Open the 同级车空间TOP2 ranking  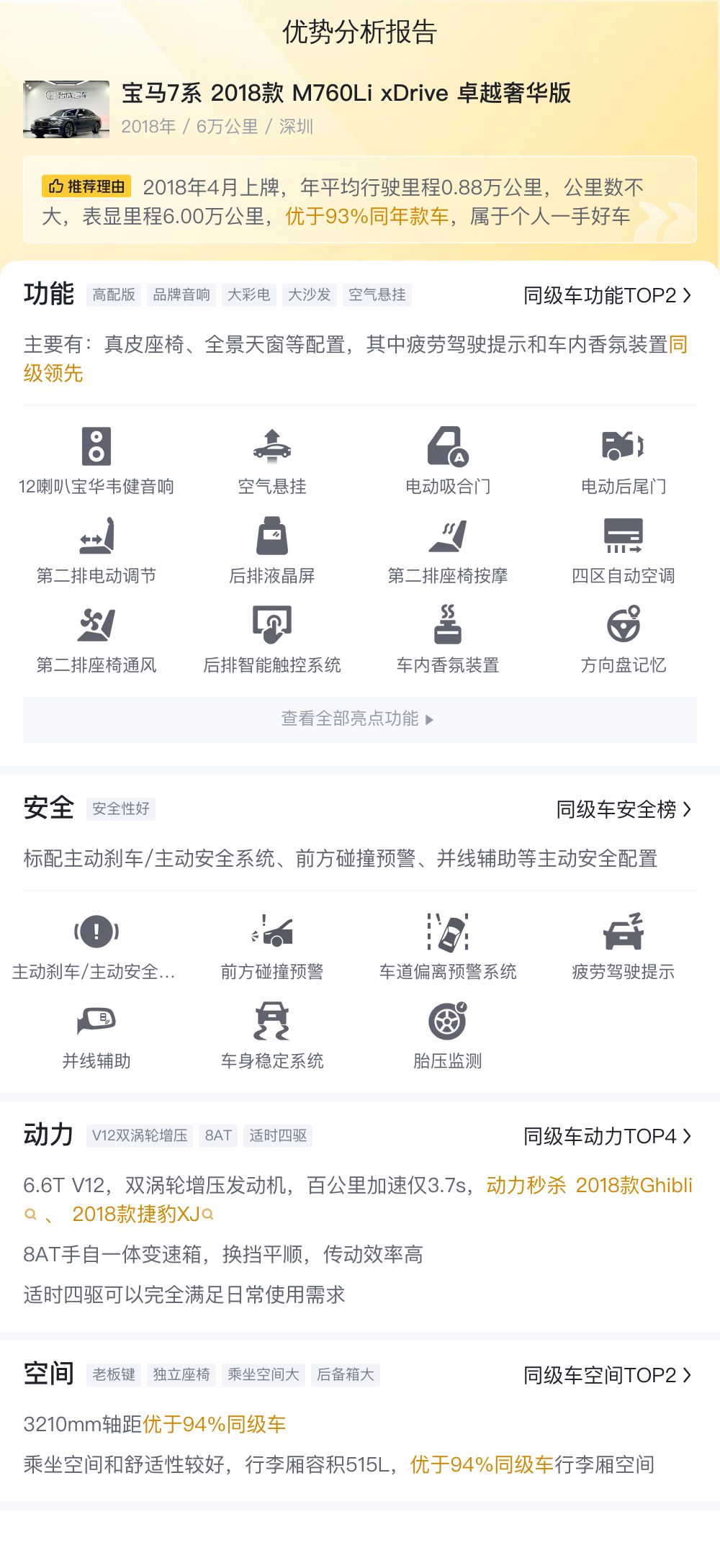606,1376
